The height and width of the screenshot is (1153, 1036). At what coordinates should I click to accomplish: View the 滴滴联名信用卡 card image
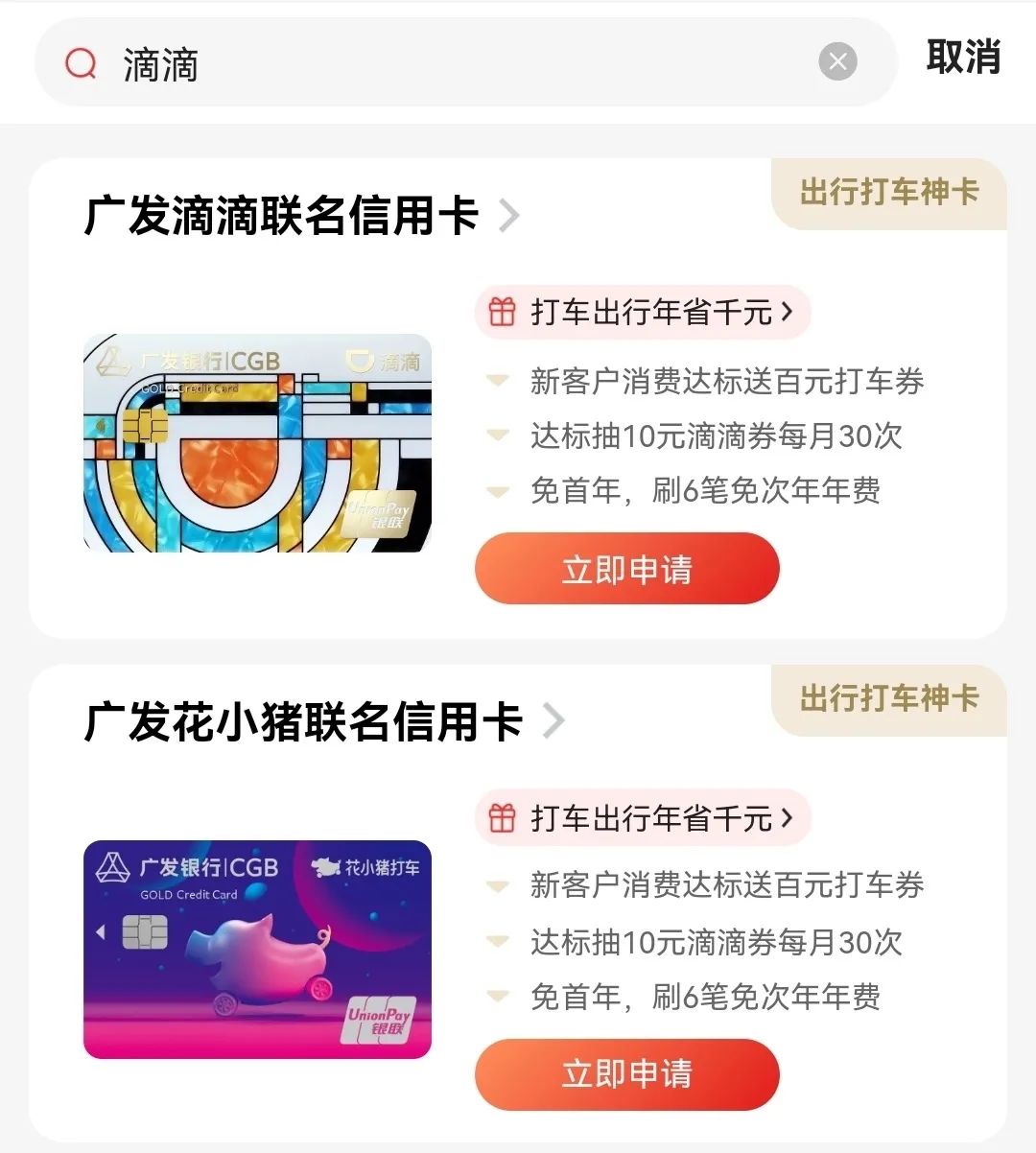tap(257, 443)
